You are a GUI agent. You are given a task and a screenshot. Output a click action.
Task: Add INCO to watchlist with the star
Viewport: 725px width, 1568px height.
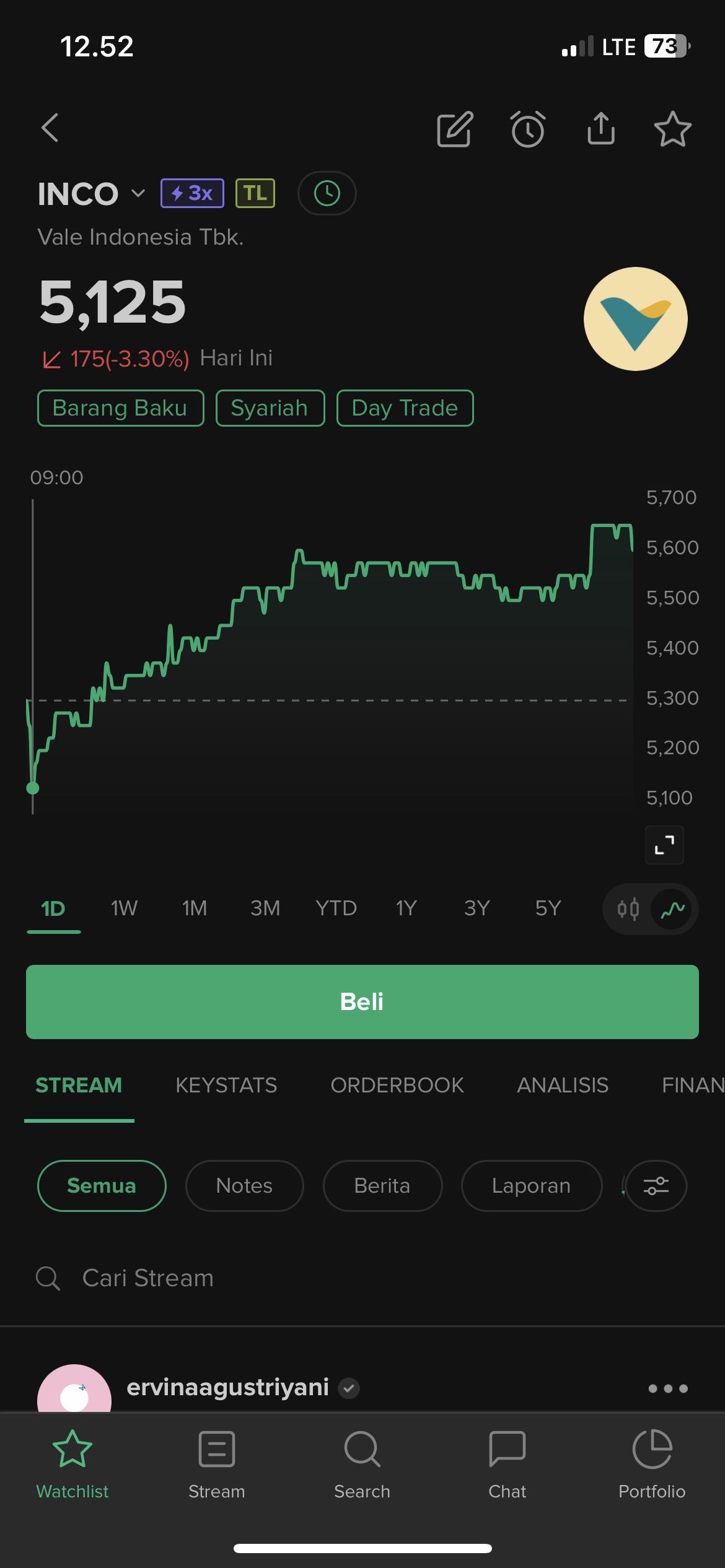point(672,129)
